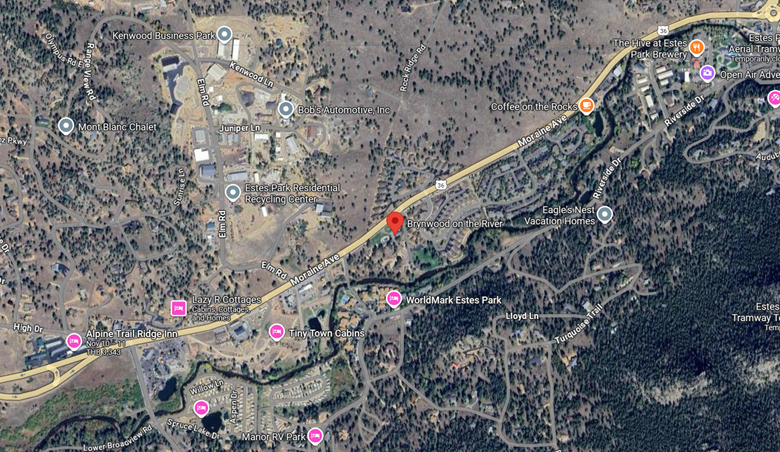Viewport: 780px width, 452px height.
Task: Tap the Tiny Town Cabins marker
Action: coord(277,332)
